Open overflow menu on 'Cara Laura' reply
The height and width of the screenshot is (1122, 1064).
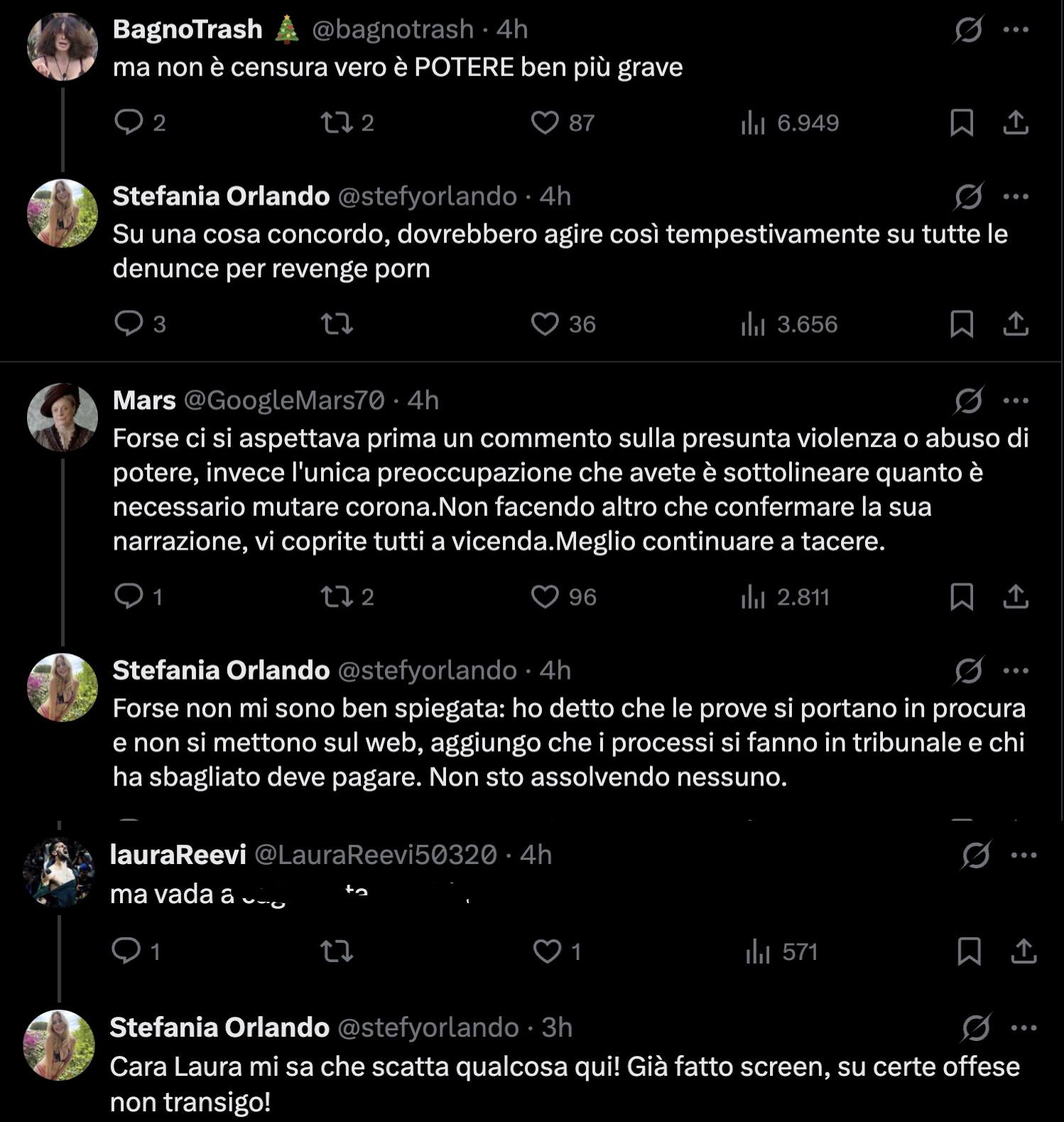[x=1024, y=1028]
